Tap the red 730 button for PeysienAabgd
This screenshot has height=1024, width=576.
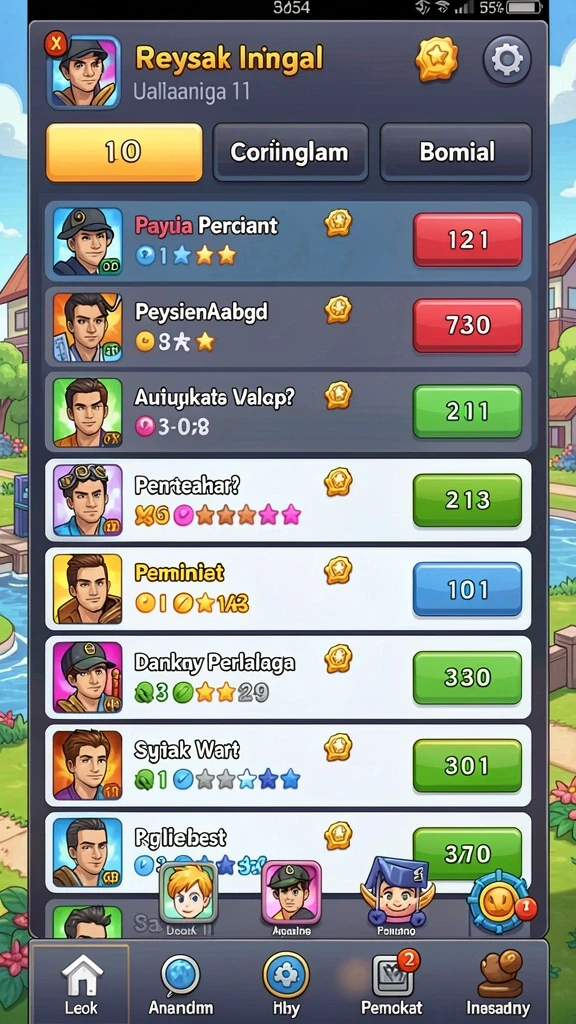(x=468, y=325)
